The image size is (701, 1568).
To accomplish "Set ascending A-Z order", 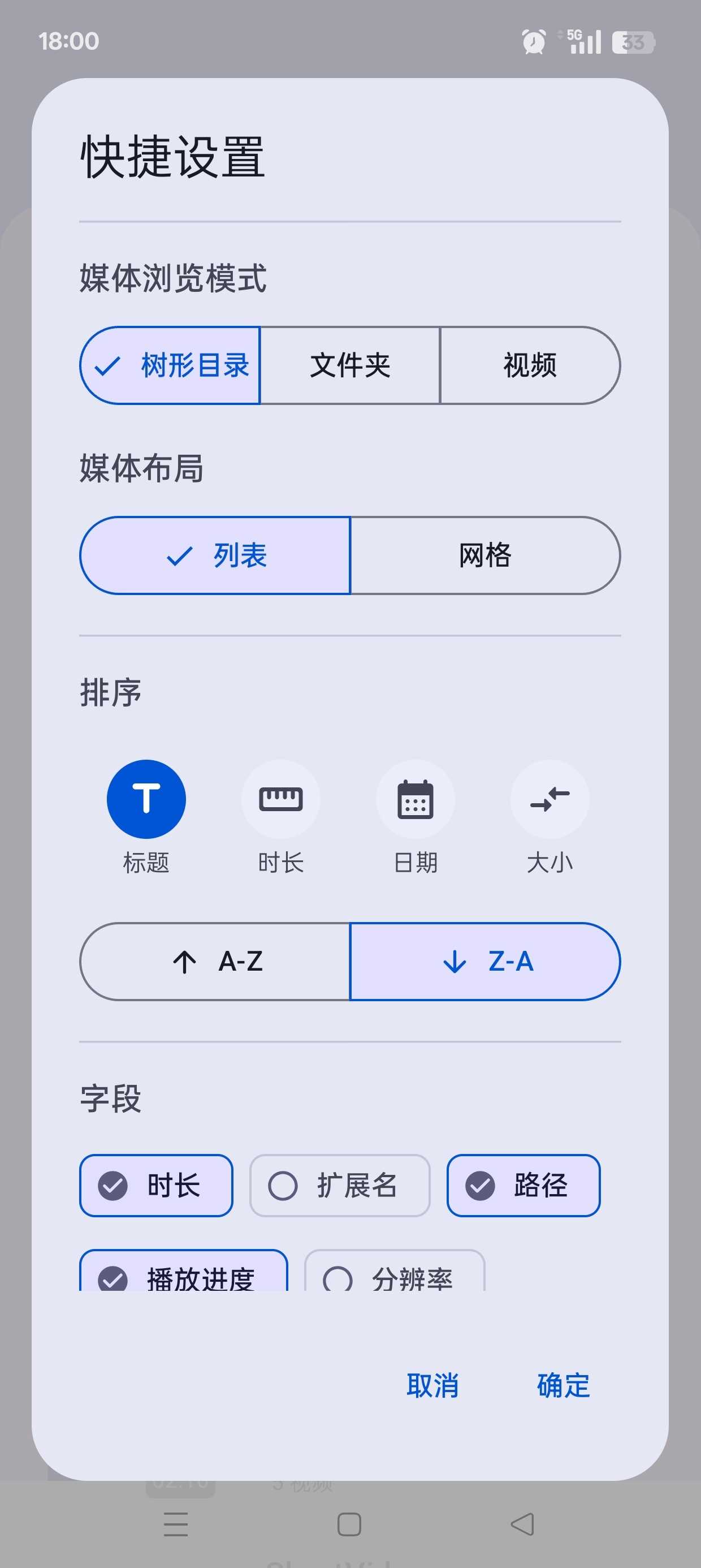I will [215, 962].
